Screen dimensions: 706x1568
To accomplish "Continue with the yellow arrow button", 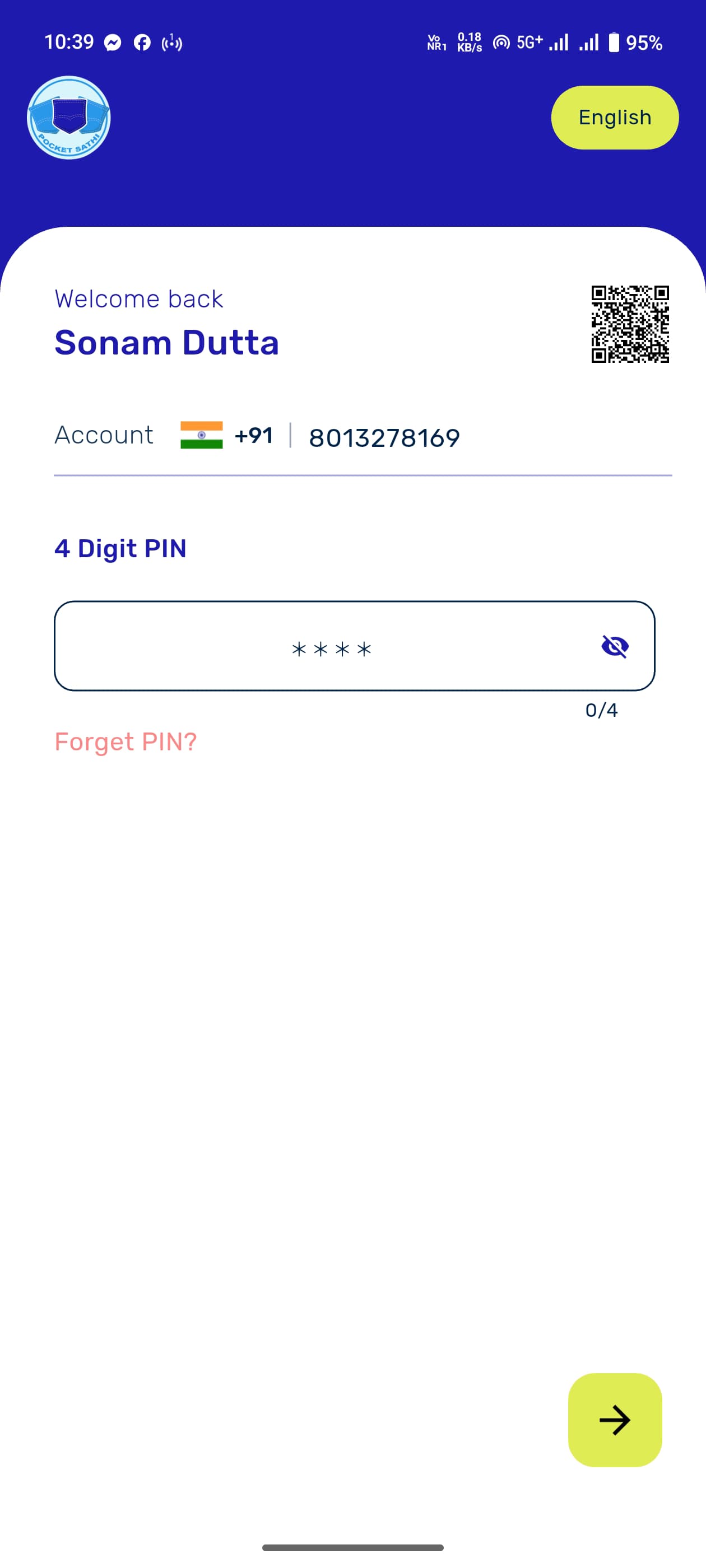I will 614,1420.
